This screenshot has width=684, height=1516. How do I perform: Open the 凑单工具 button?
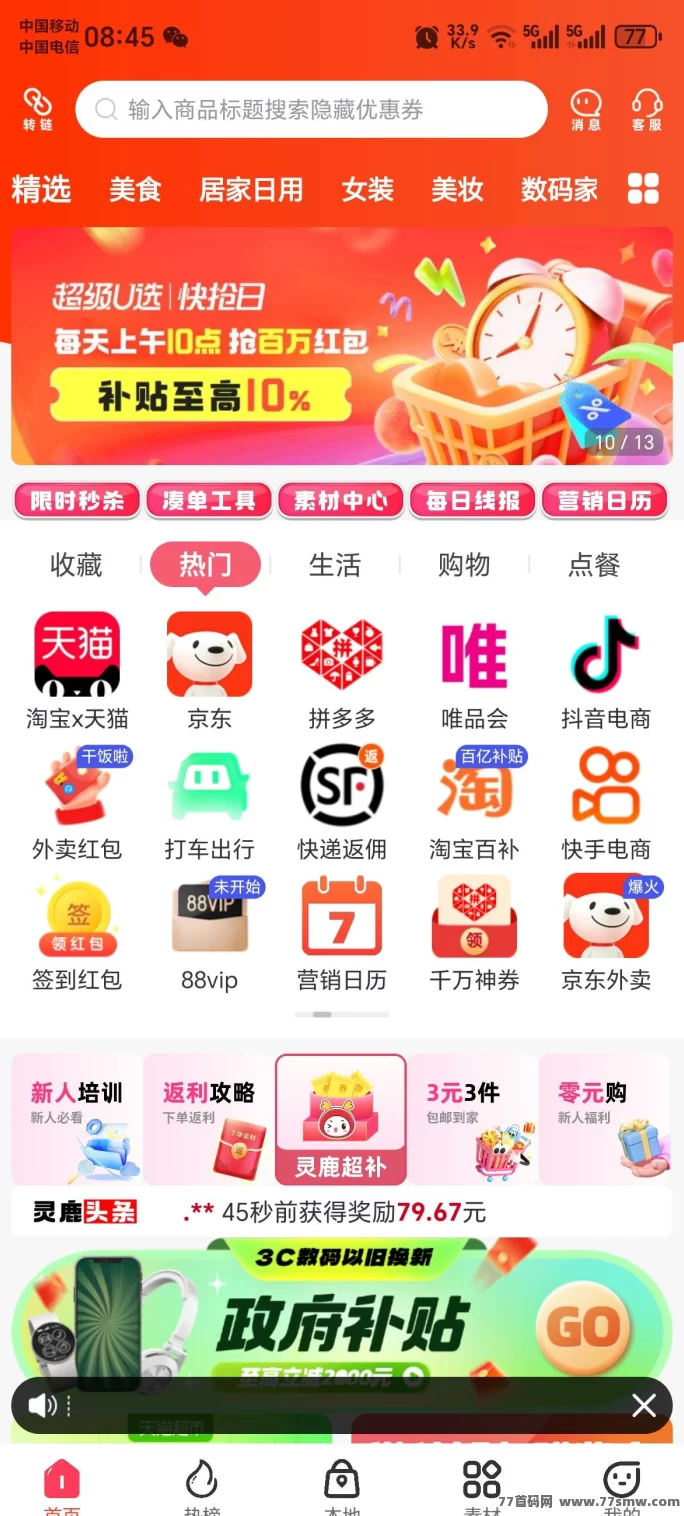click(209, 501)
